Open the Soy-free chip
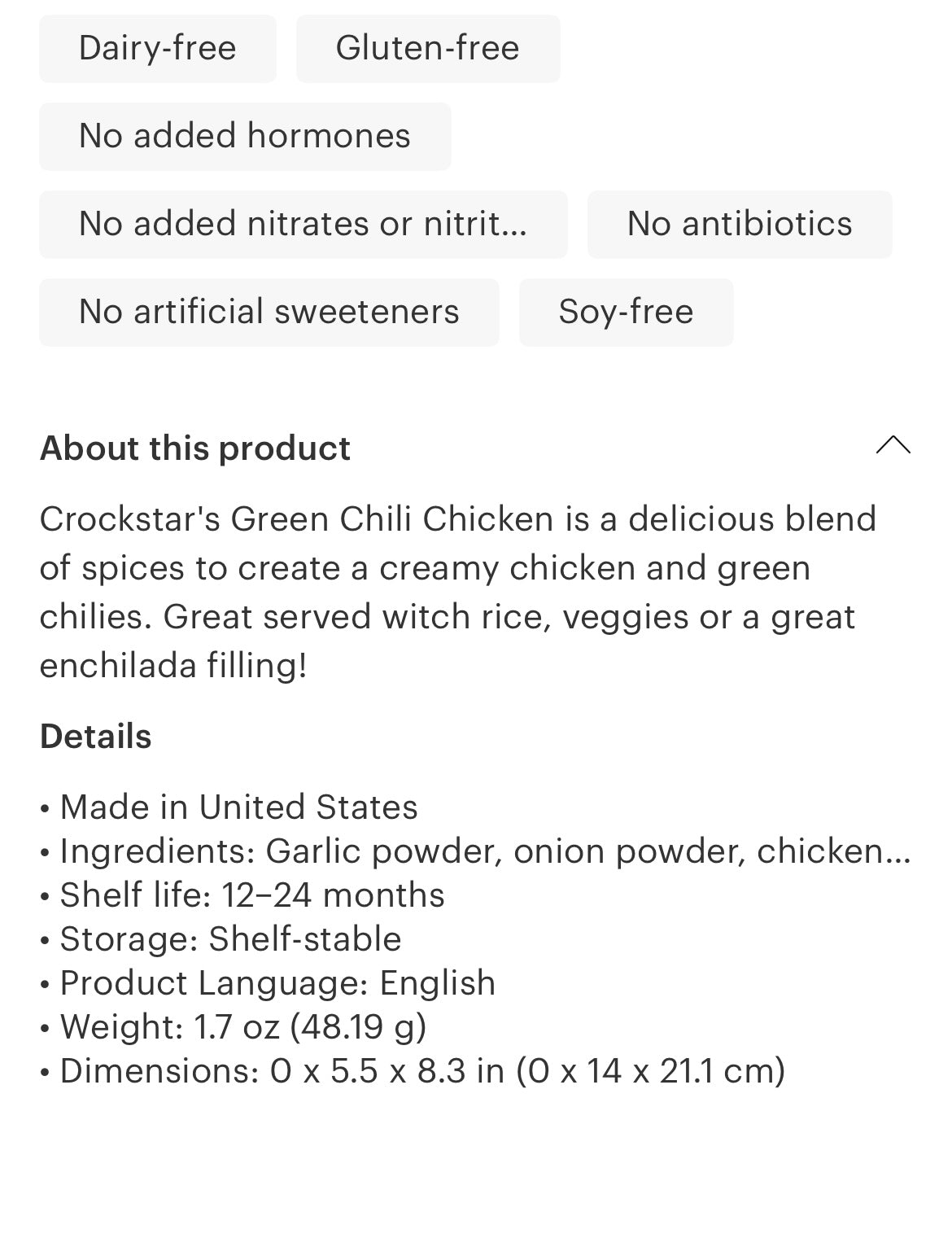 point(626,313)
